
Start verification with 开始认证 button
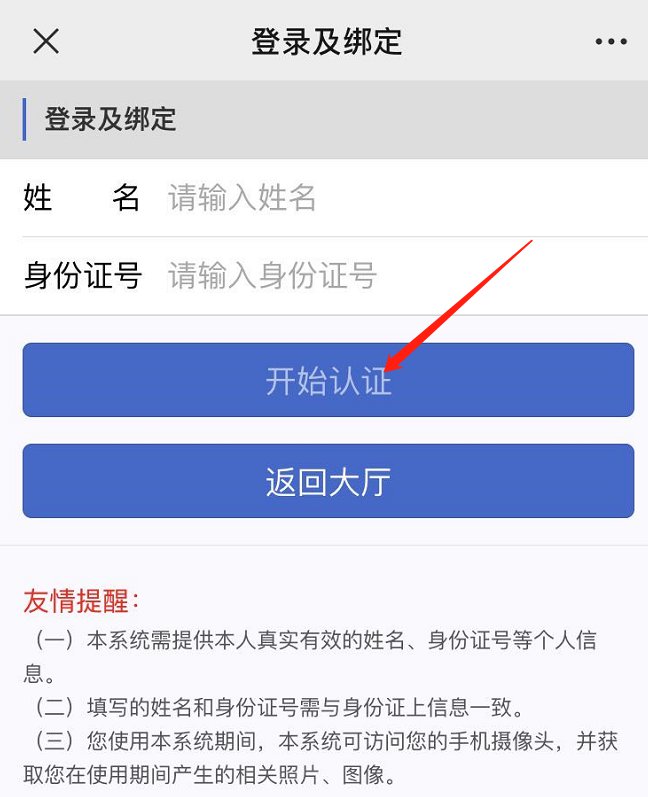[x=328, y=380]
